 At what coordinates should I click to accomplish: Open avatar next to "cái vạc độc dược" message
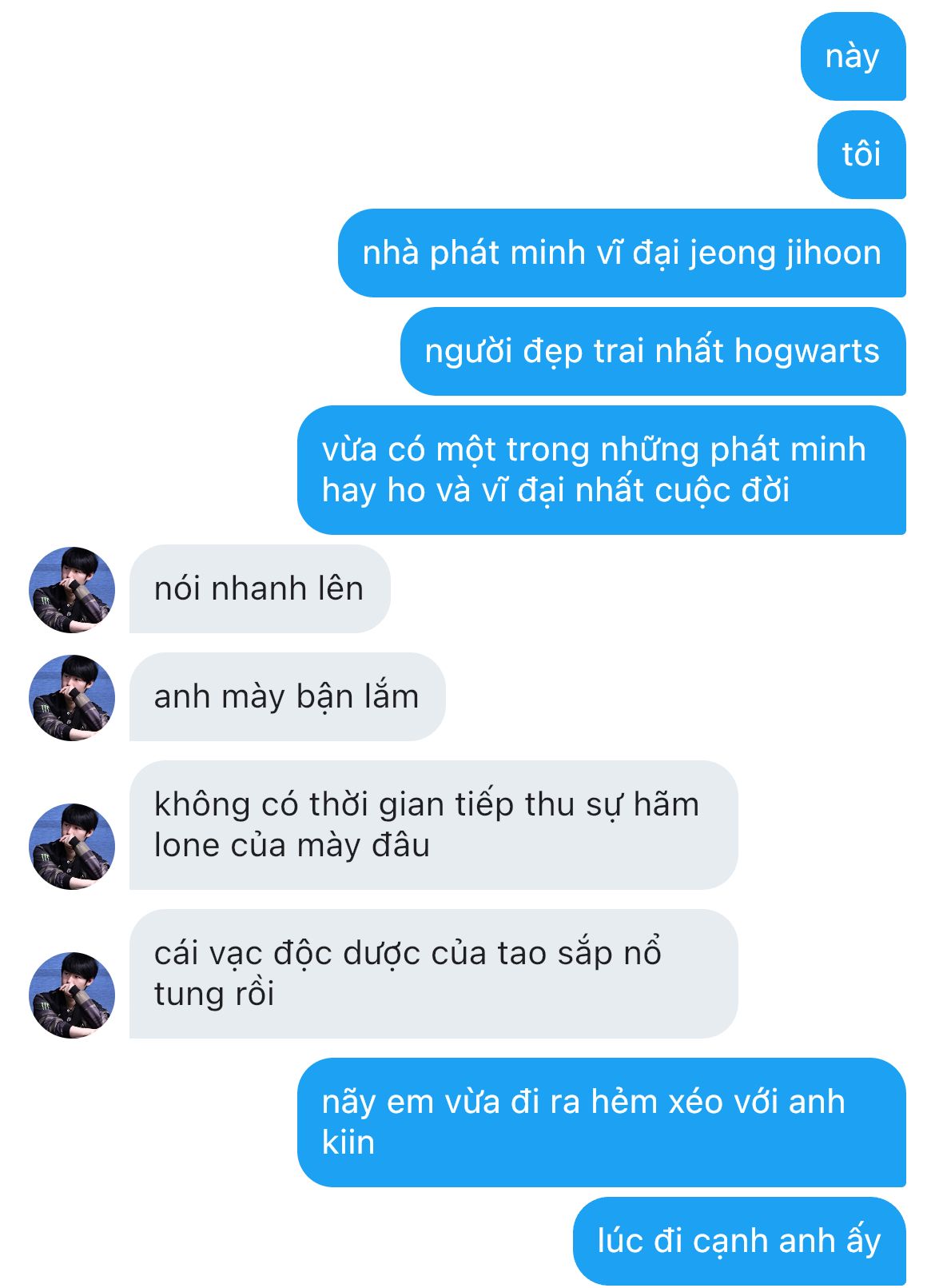(x=72, y=995)
